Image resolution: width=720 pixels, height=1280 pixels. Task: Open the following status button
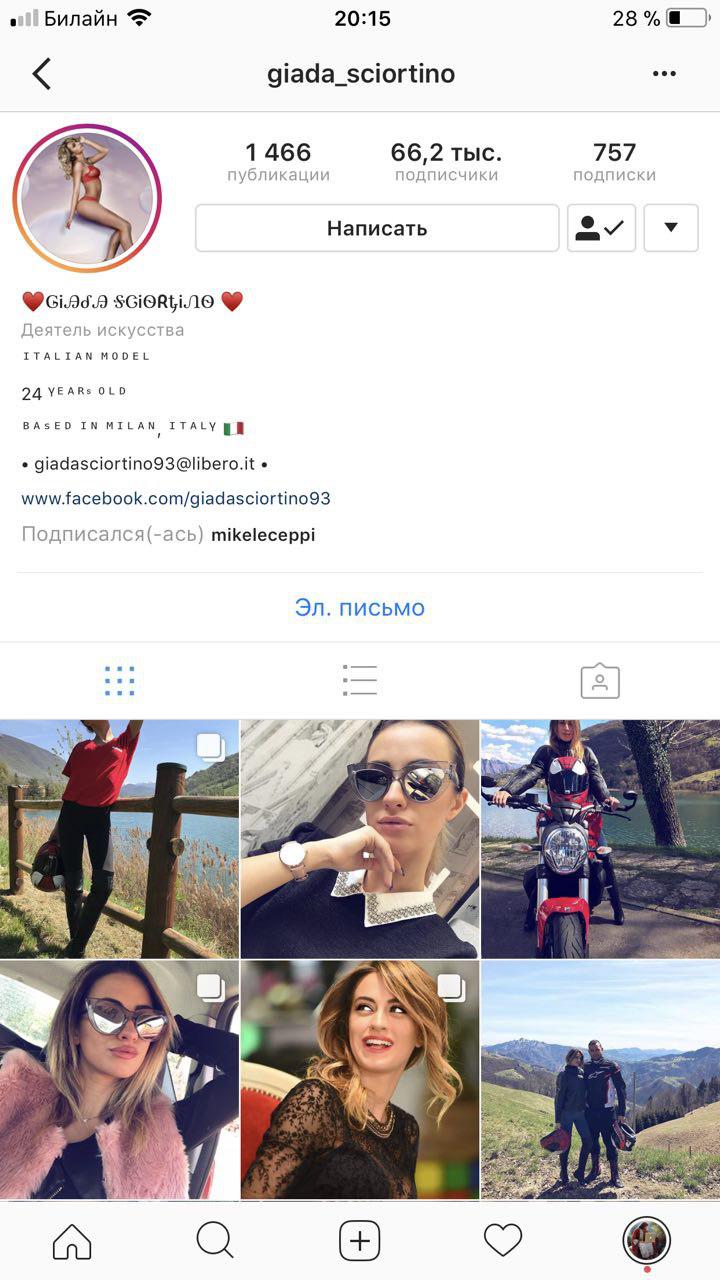[601, 228]
